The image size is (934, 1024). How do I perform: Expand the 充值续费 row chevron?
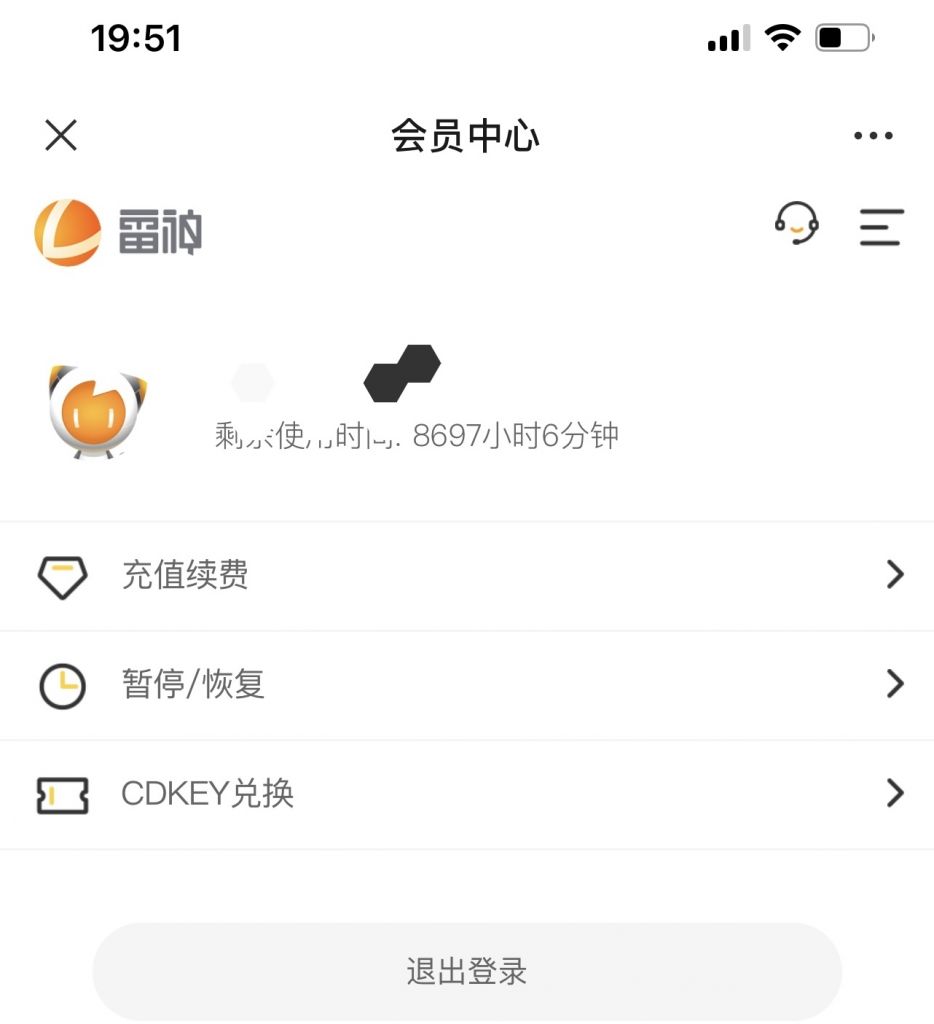coord(893,574)
